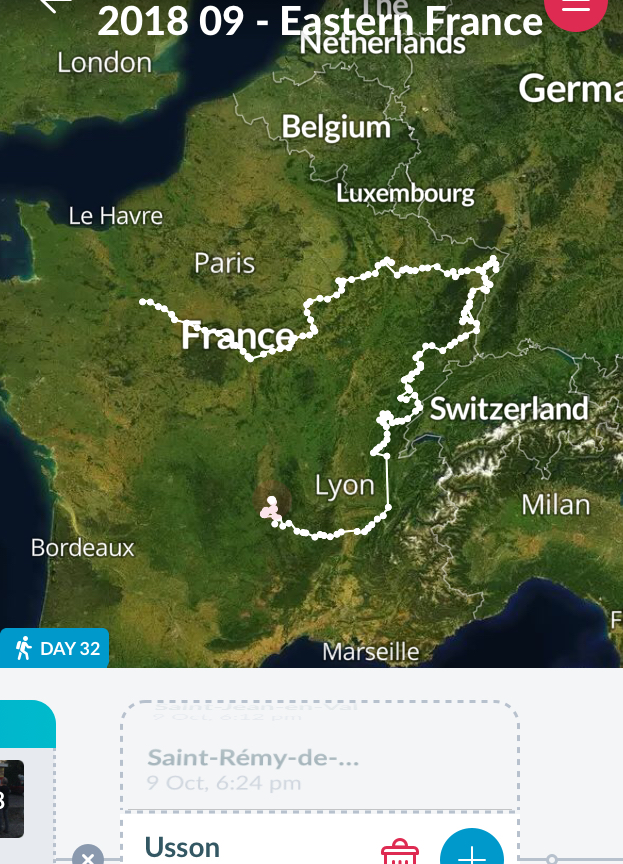This screenshot has height=864, width=623.
Task: Add a new step with plus button
Action: (470, 853)
